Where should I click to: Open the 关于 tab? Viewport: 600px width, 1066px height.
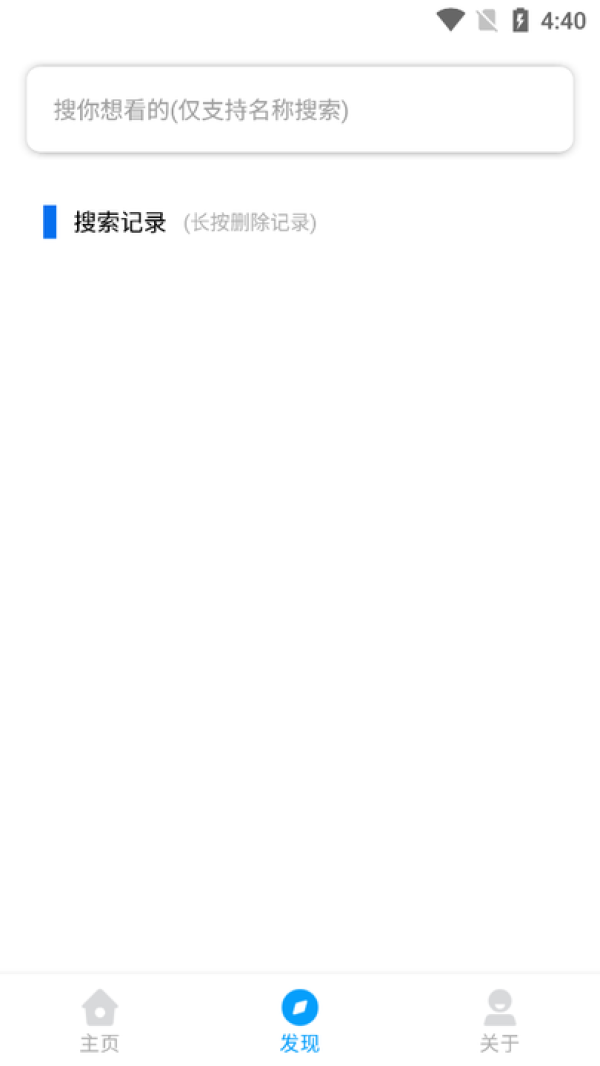tap(499, 1020)
